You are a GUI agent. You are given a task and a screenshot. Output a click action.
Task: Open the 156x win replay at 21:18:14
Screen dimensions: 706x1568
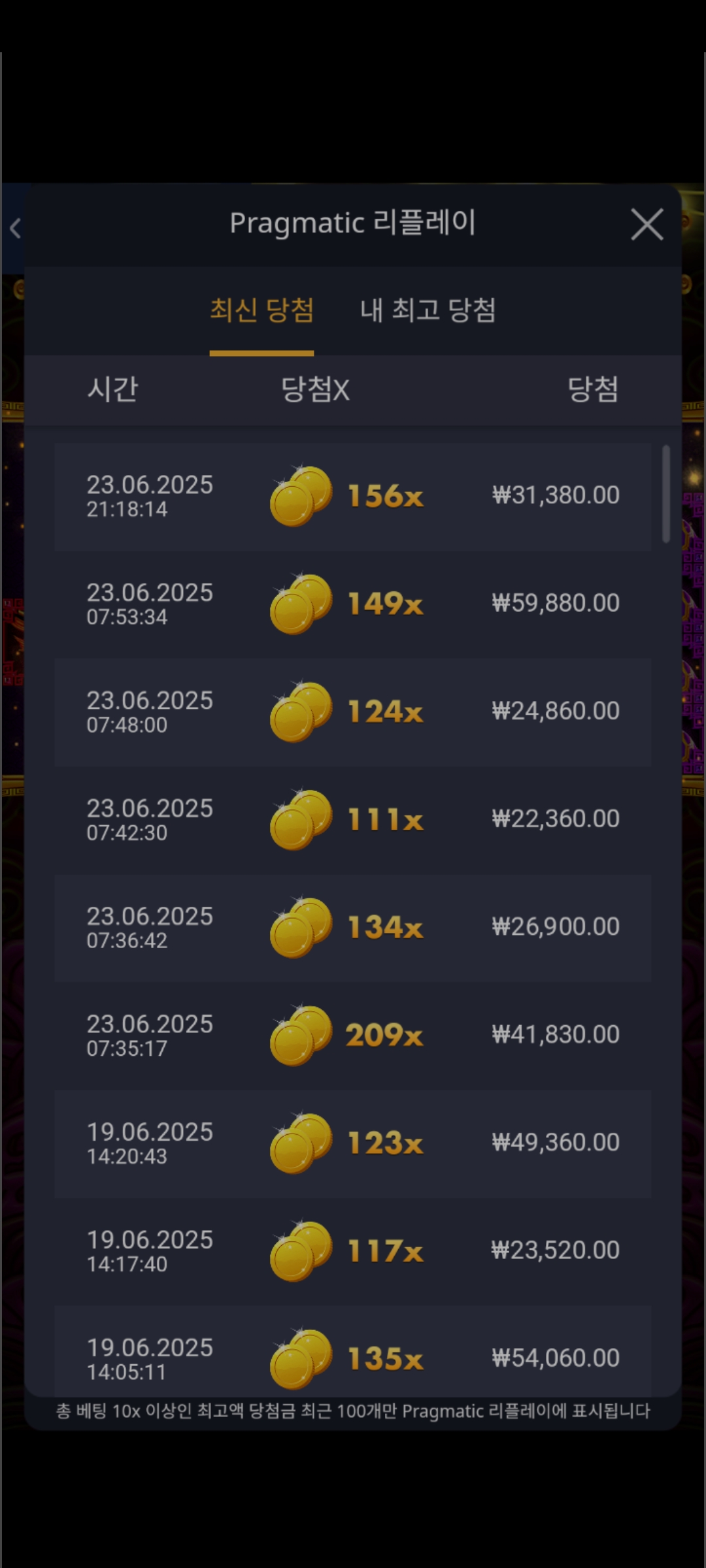[353, 497]
